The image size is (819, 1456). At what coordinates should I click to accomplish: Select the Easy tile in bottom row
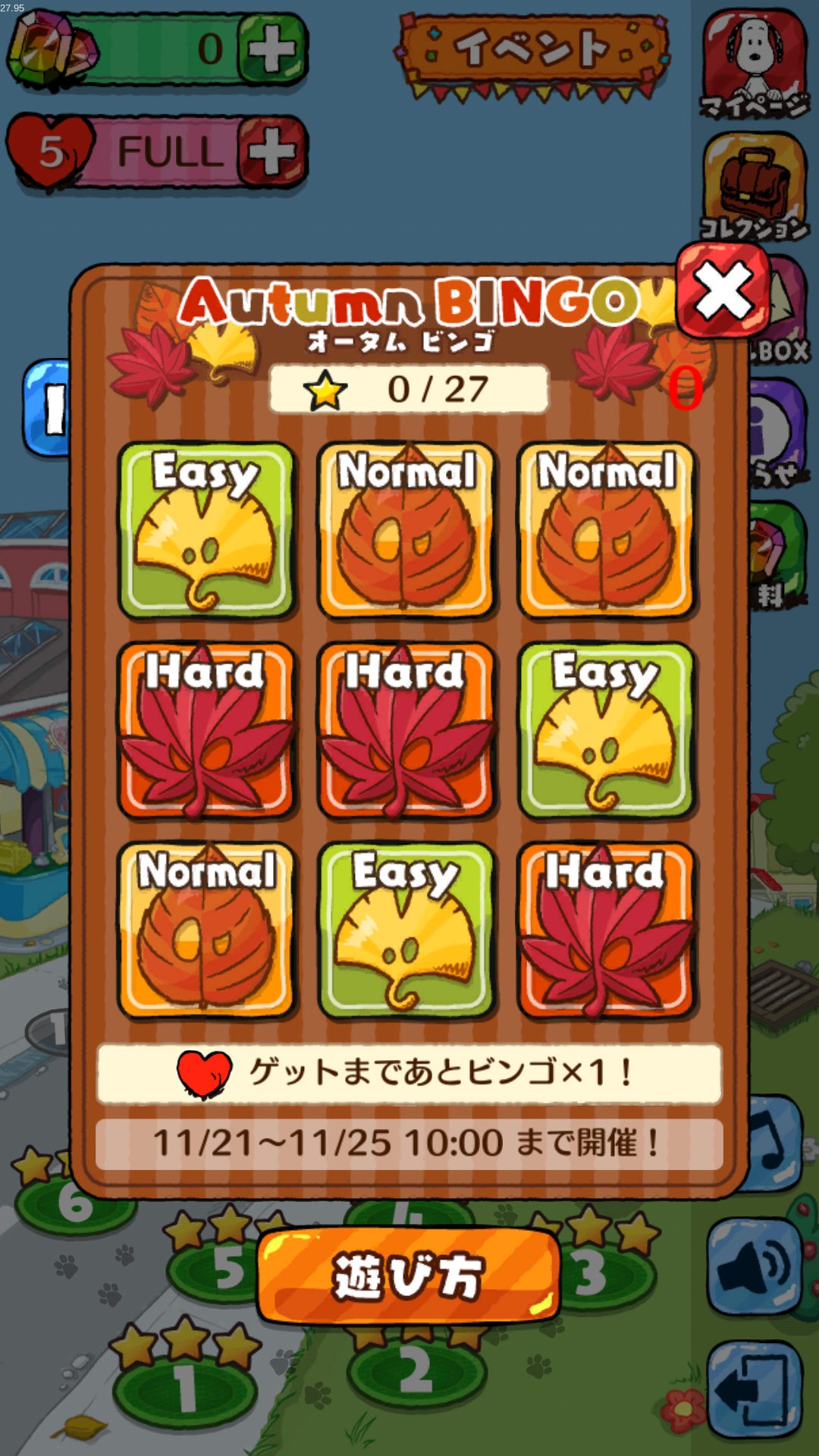pos(406,930)
